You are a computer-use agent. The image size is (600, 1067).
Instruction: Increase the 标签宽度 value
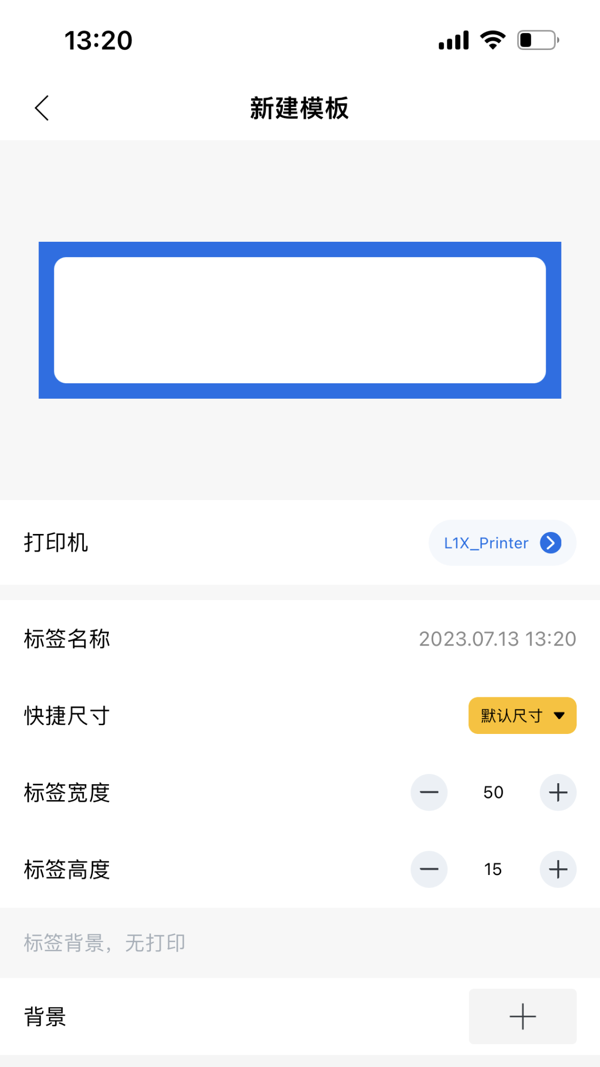[558, 793]
